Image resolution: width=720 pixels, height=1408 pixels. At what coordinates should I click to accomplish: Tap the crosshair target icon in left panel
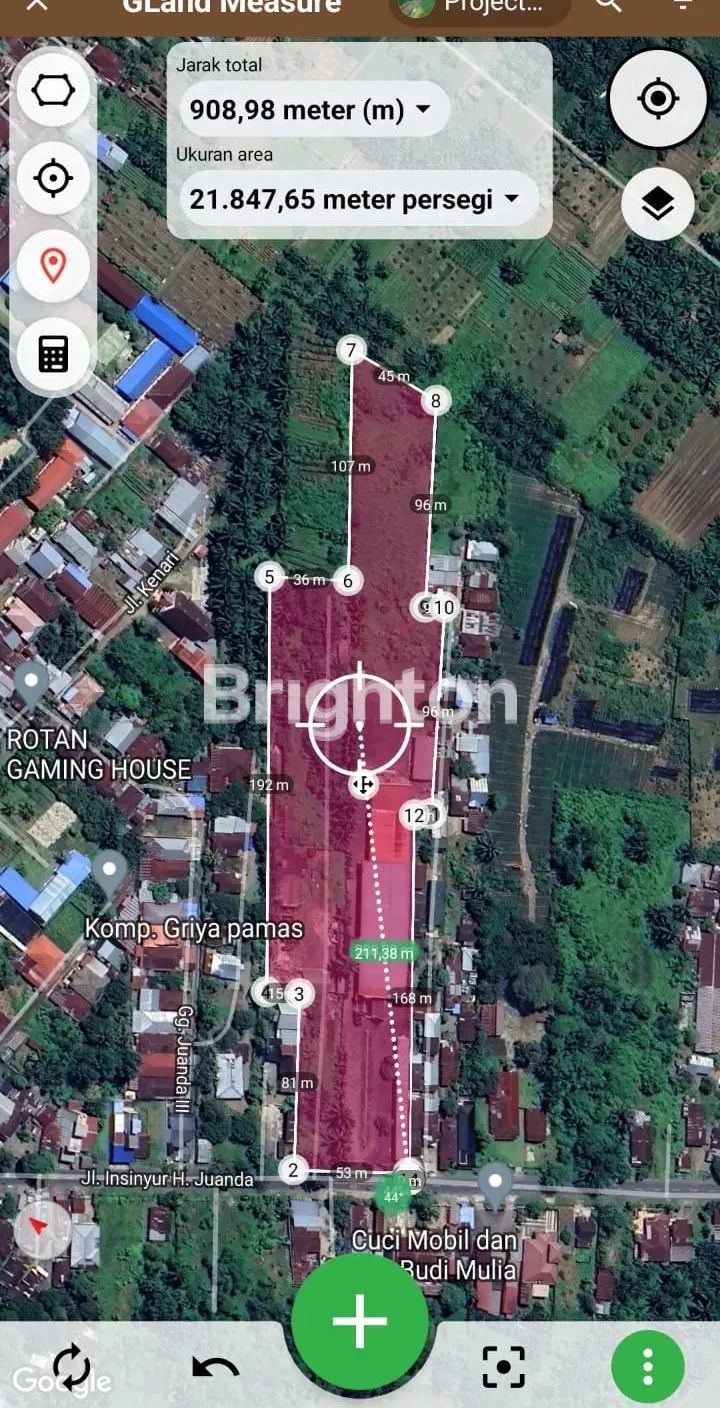click(x=53, y=179)
